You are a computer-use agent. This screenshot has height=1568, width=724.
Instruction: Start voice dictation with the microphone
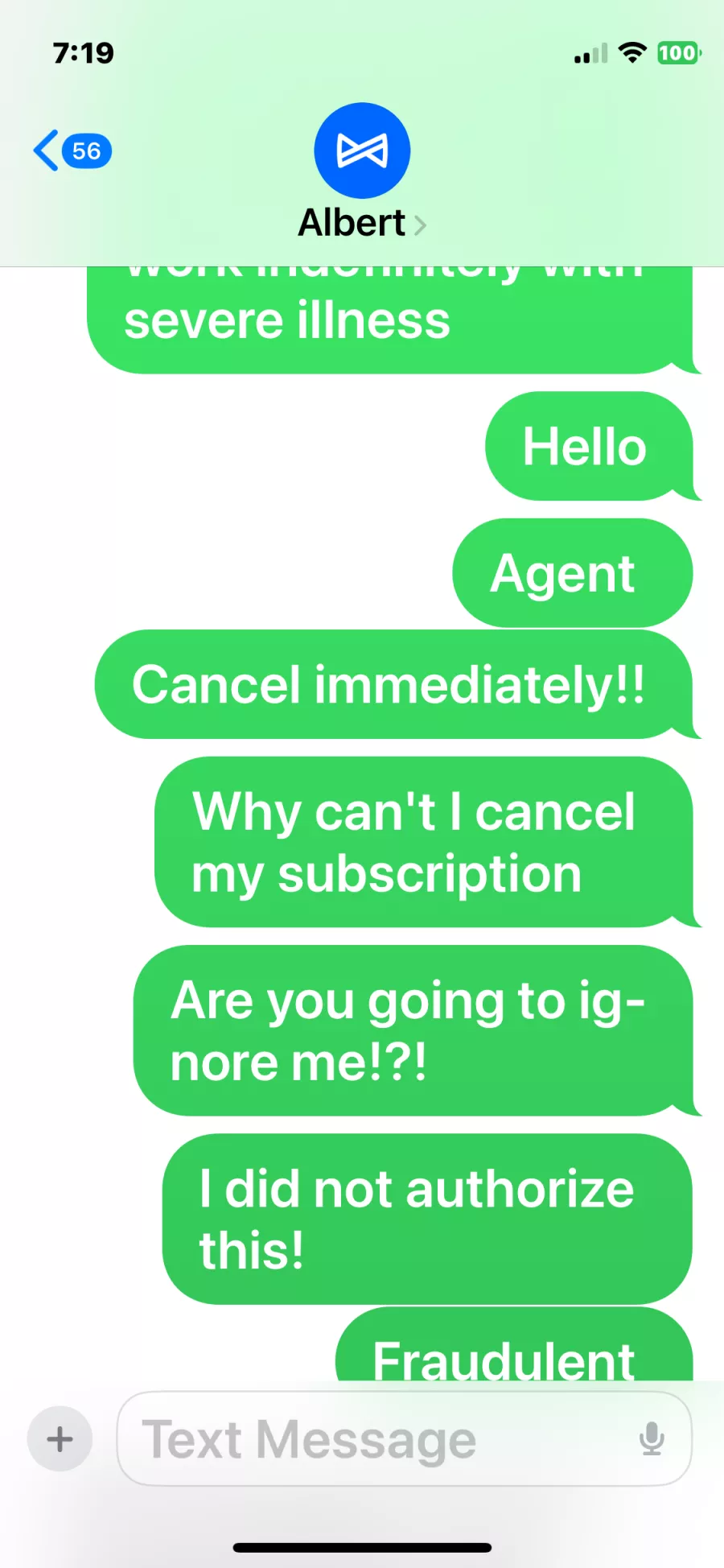click(652, 1438)
